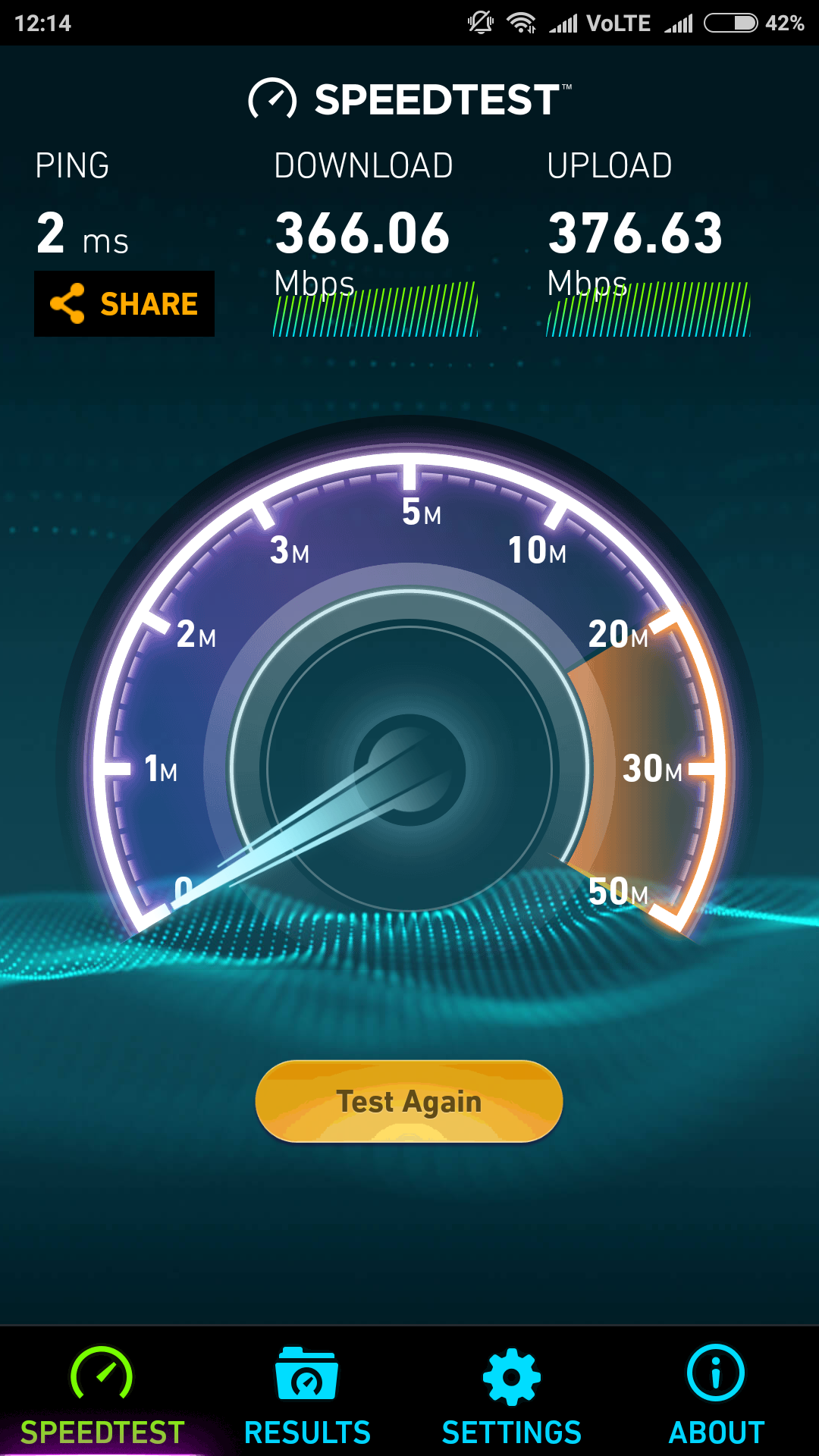
Task: Select the Speedtest tab
Action: (102, 1397)
